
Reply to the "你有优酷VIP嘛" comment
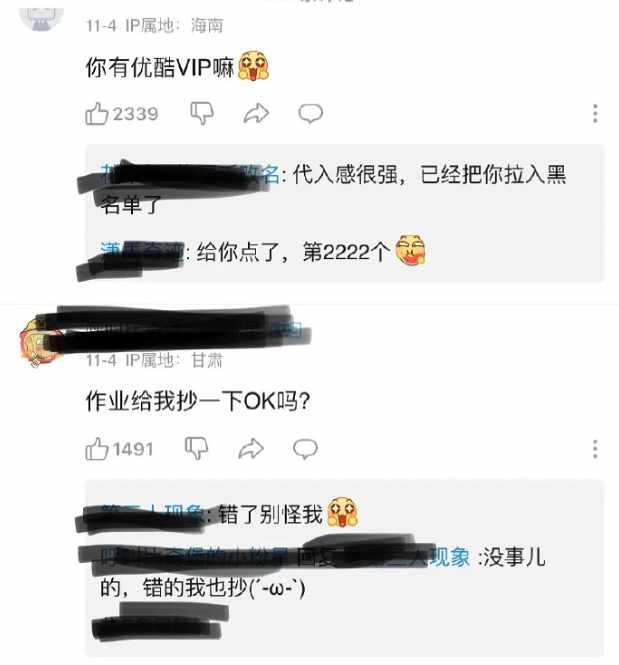pos(310,114)
